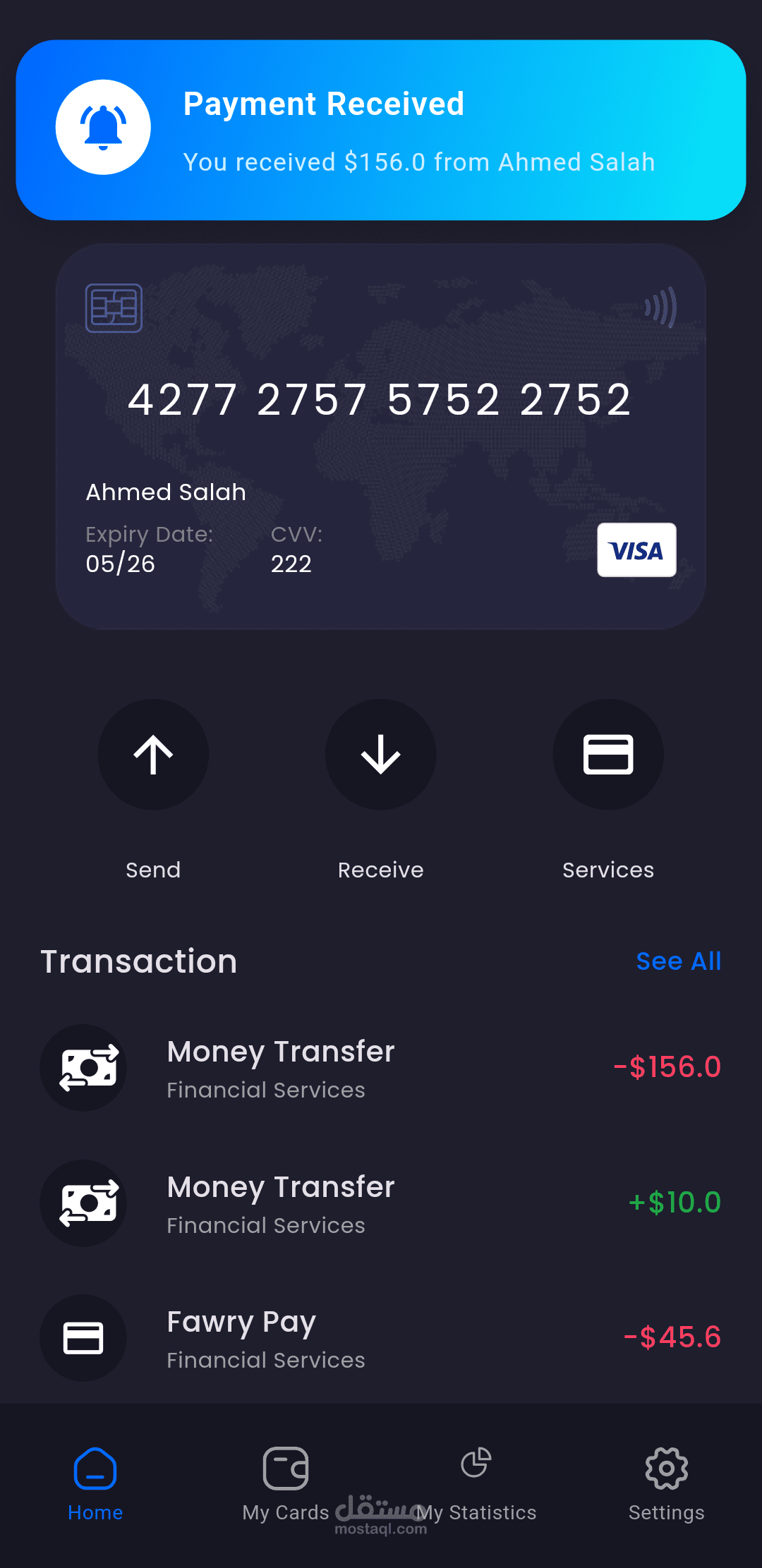The width and height of the screenshot is (762, 1568).
Task: Open the +$10.0 Money Transfer transaction
Action: tap(381, 1203)
